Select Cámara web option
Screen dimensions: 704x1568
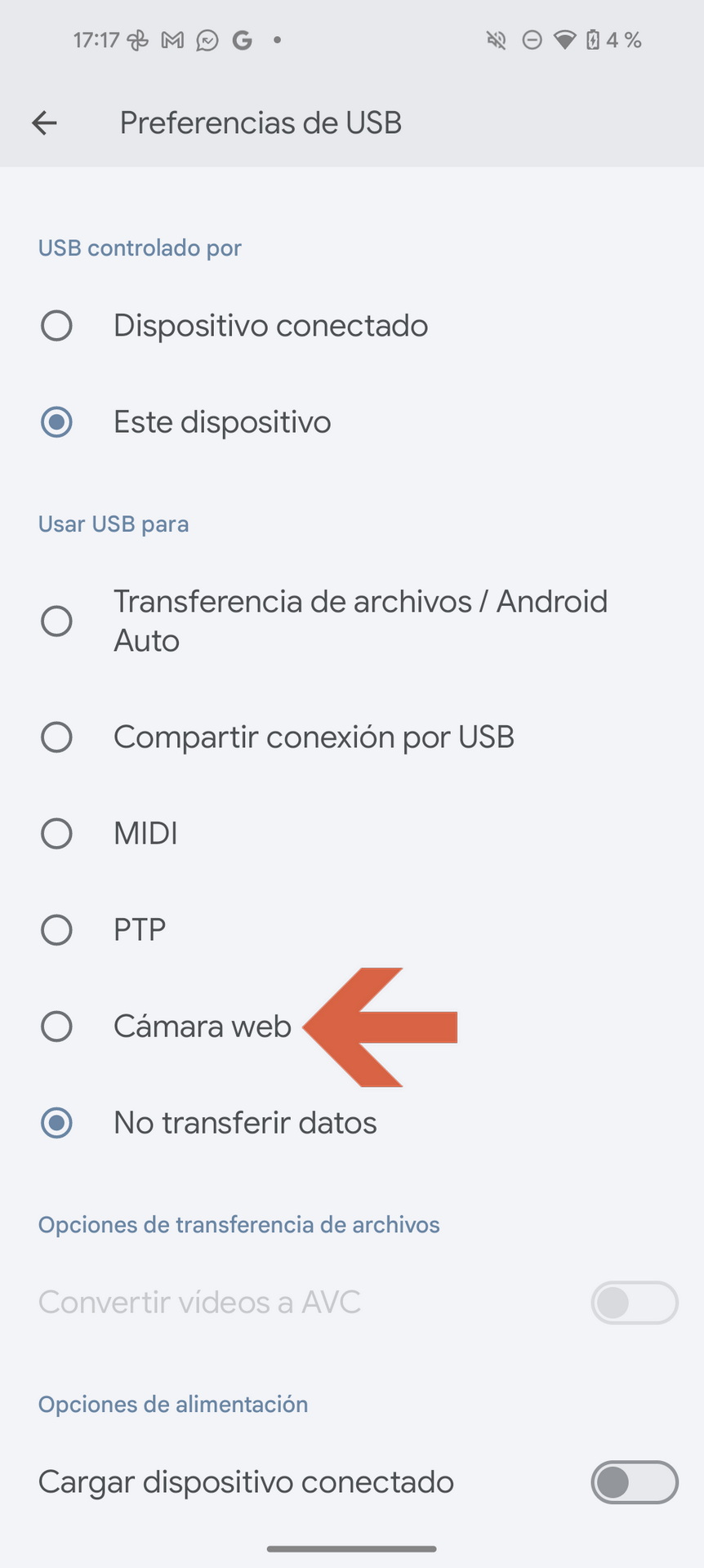(352, 1027)
